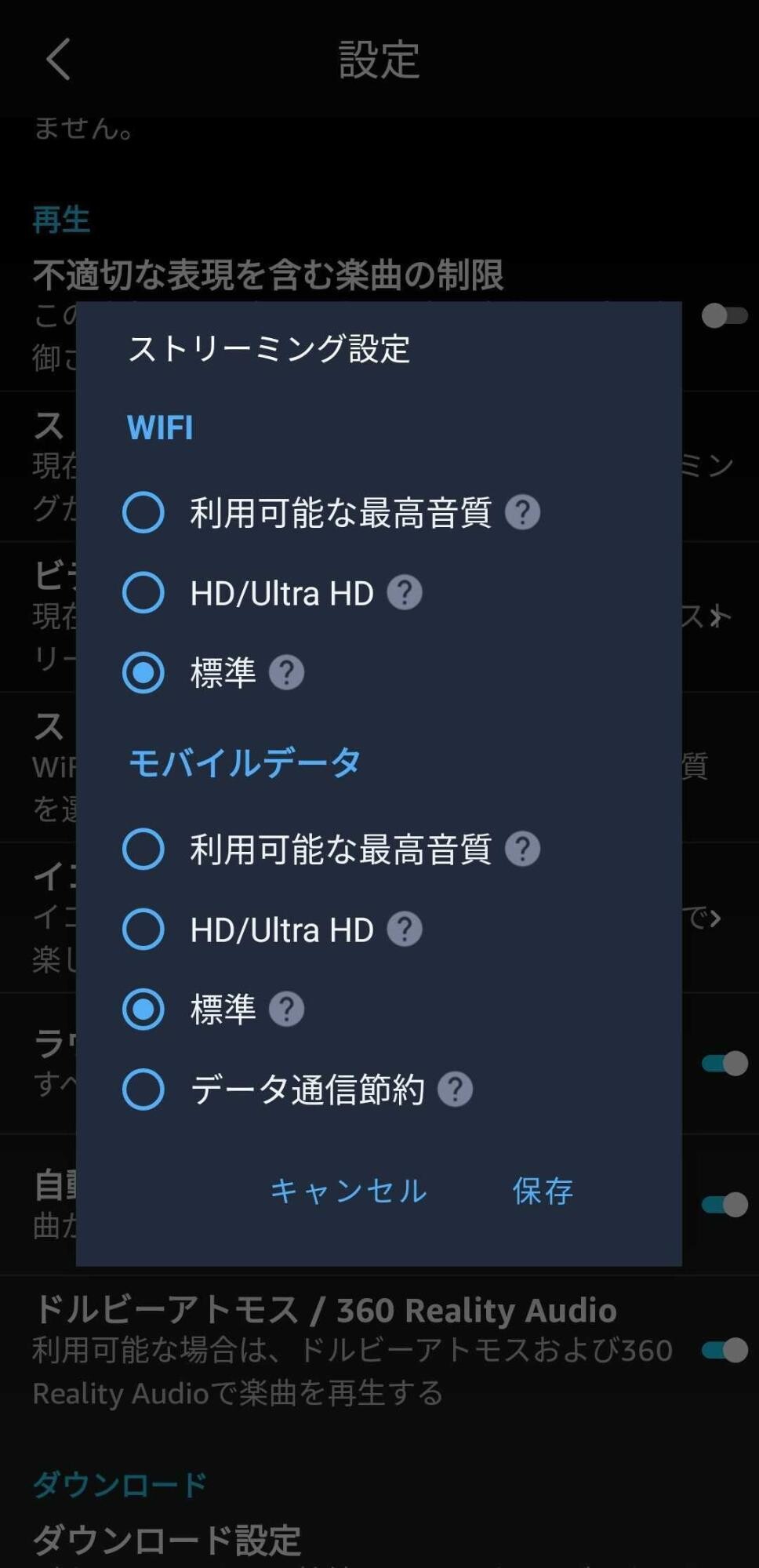This screenshot has height=1568, width=759.
Task: Select 標準 quality under モバイルデータ
Action: 143,1009
